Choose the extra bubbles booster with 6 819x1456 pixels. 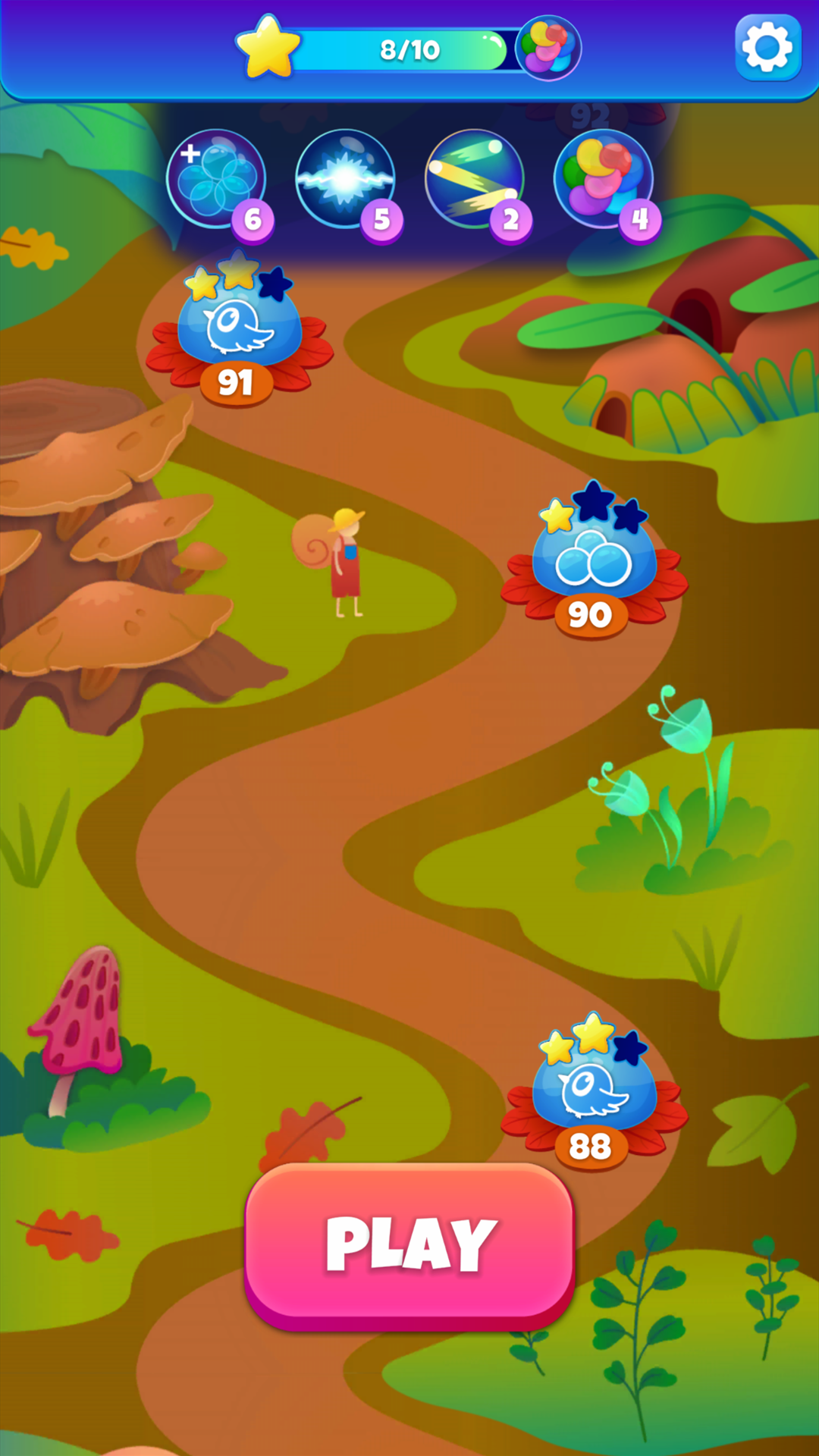(217, 180)
